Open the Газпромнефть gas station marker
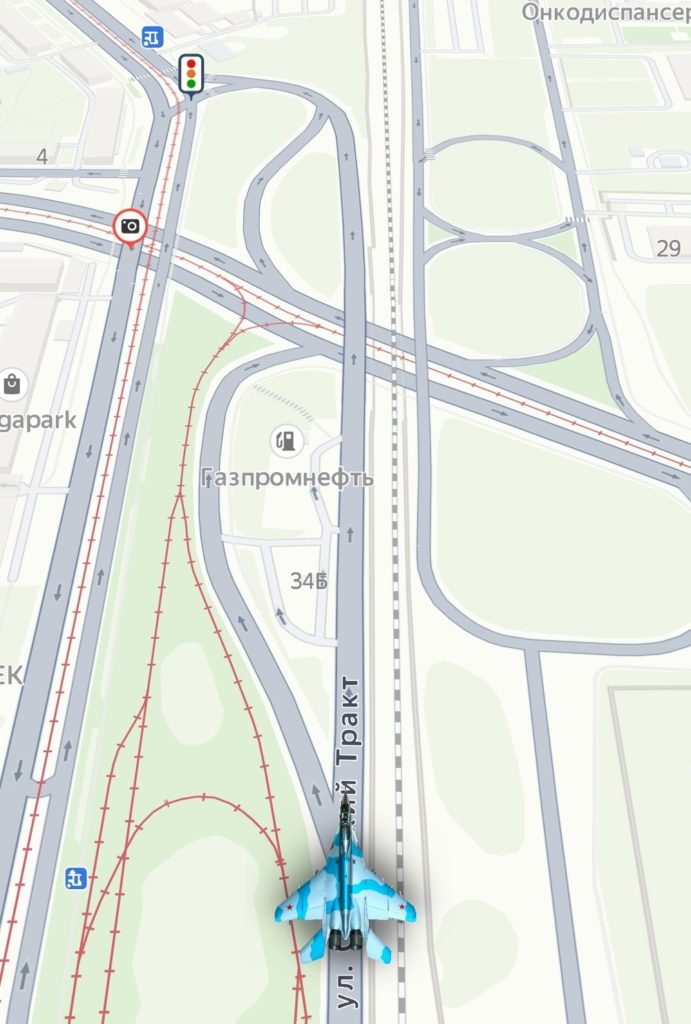The image size is (691, 1024). point(286,439)
